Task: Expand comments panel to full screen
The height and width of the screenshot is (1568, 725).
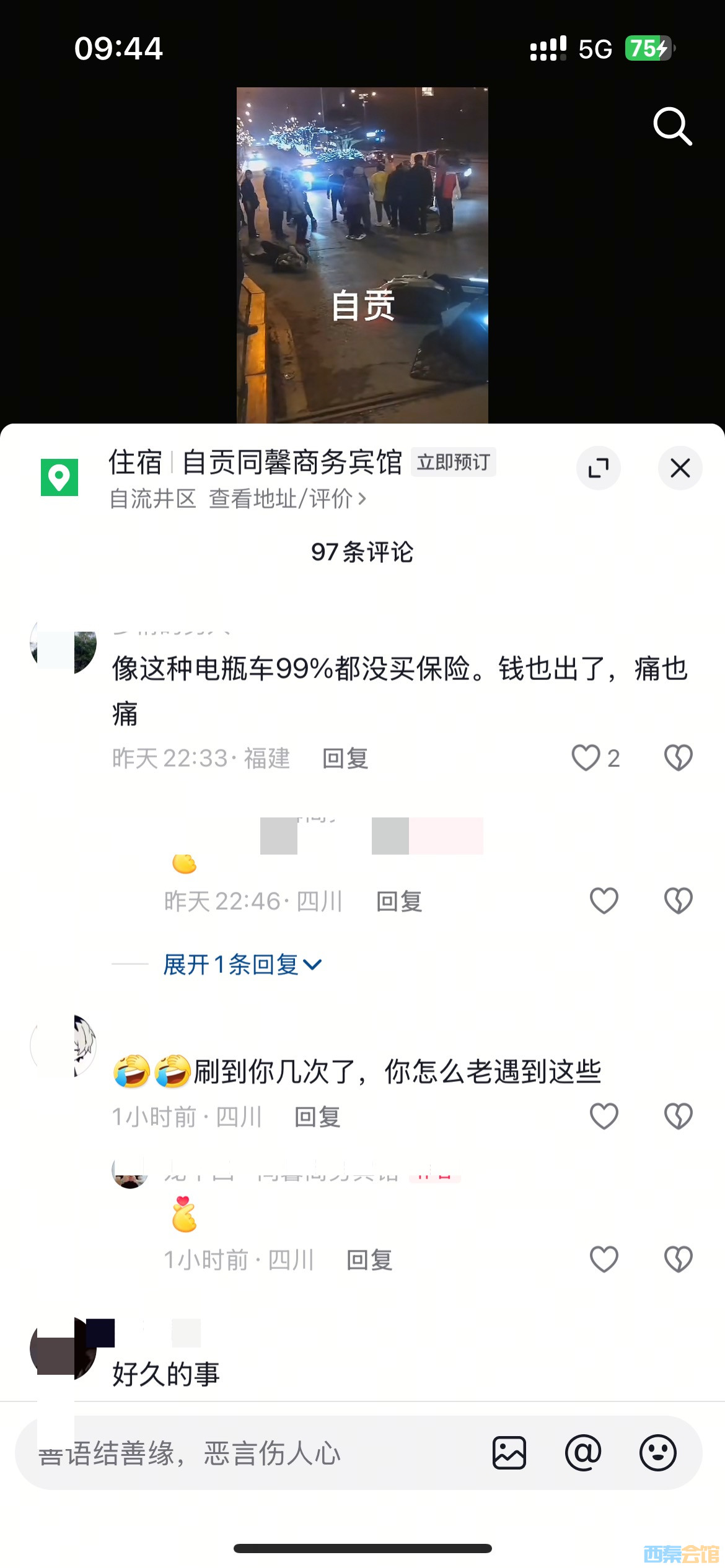Action: tap(598, 468)
